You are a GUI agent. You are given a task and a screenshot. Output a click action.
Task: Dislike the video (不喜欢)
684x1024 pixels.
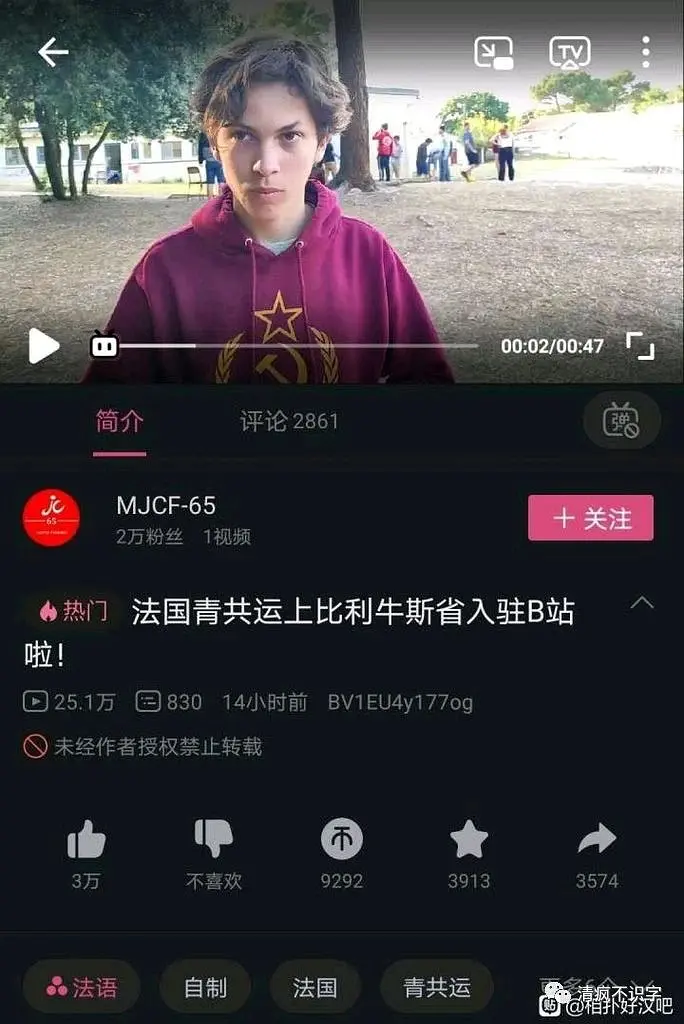coord(213,840)
